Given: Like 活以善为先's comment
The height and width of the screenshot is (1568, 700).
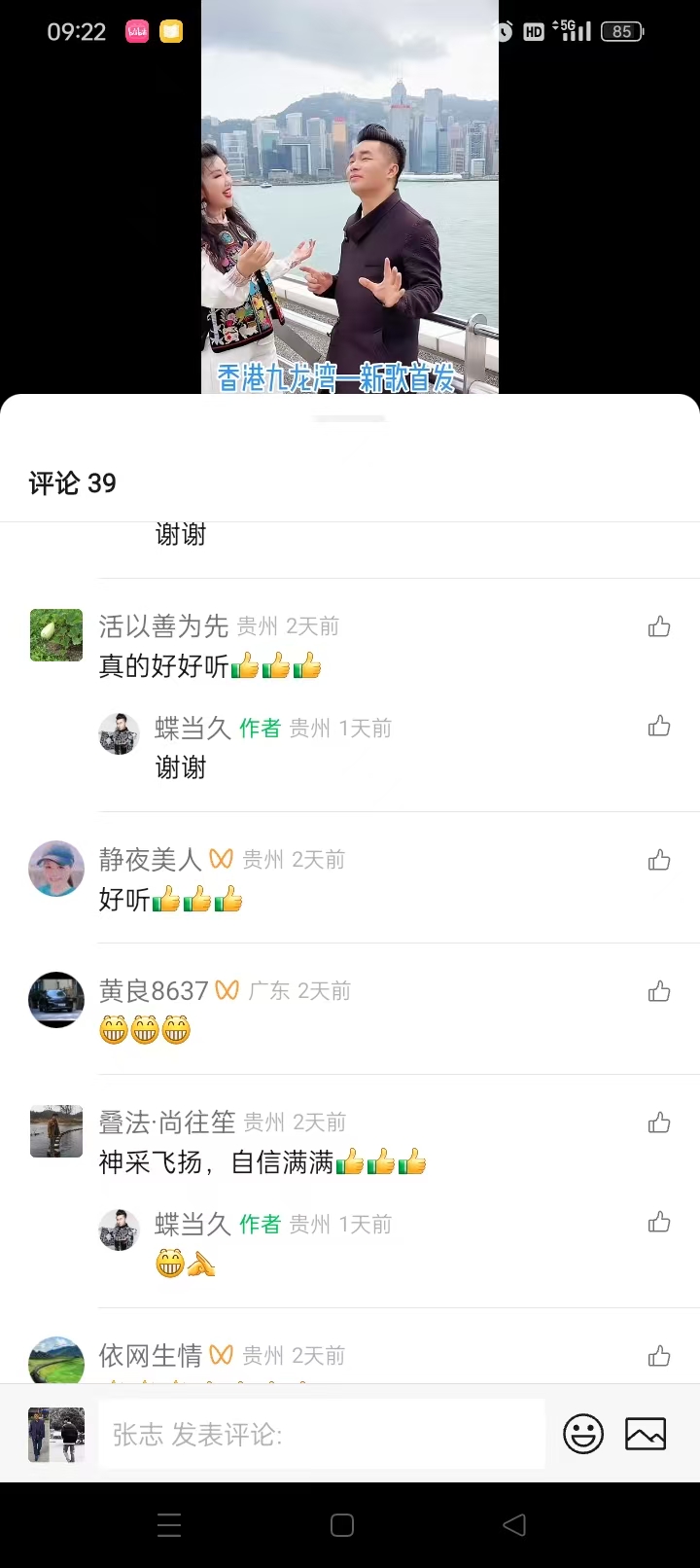Looking at the screenshot, I should [x=659, y=627].
